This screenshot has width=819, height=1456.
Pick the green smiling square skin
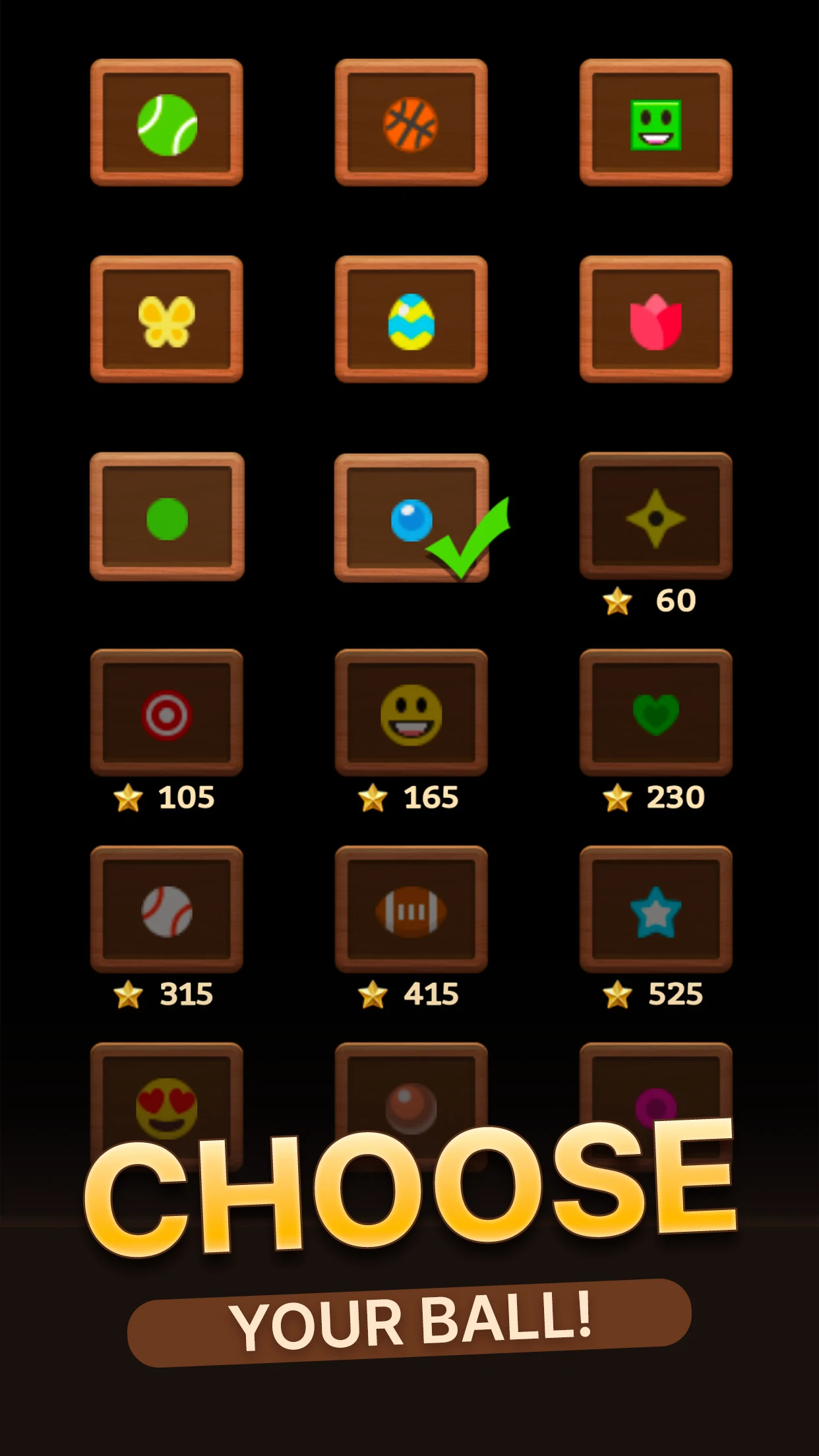pos(655,123)
